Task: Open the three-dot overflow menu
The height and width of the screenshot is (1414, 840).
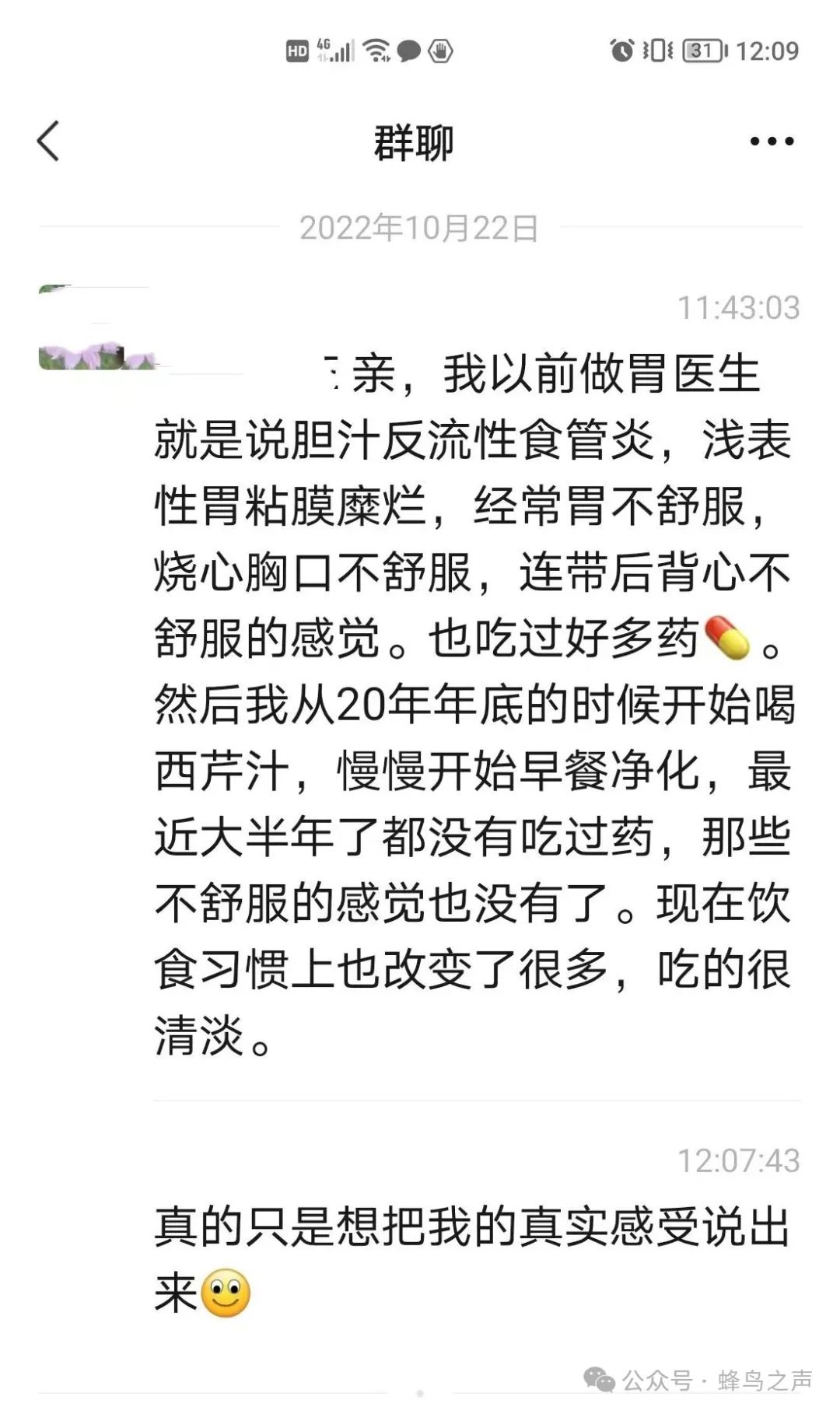Action: tap(772, 142)
